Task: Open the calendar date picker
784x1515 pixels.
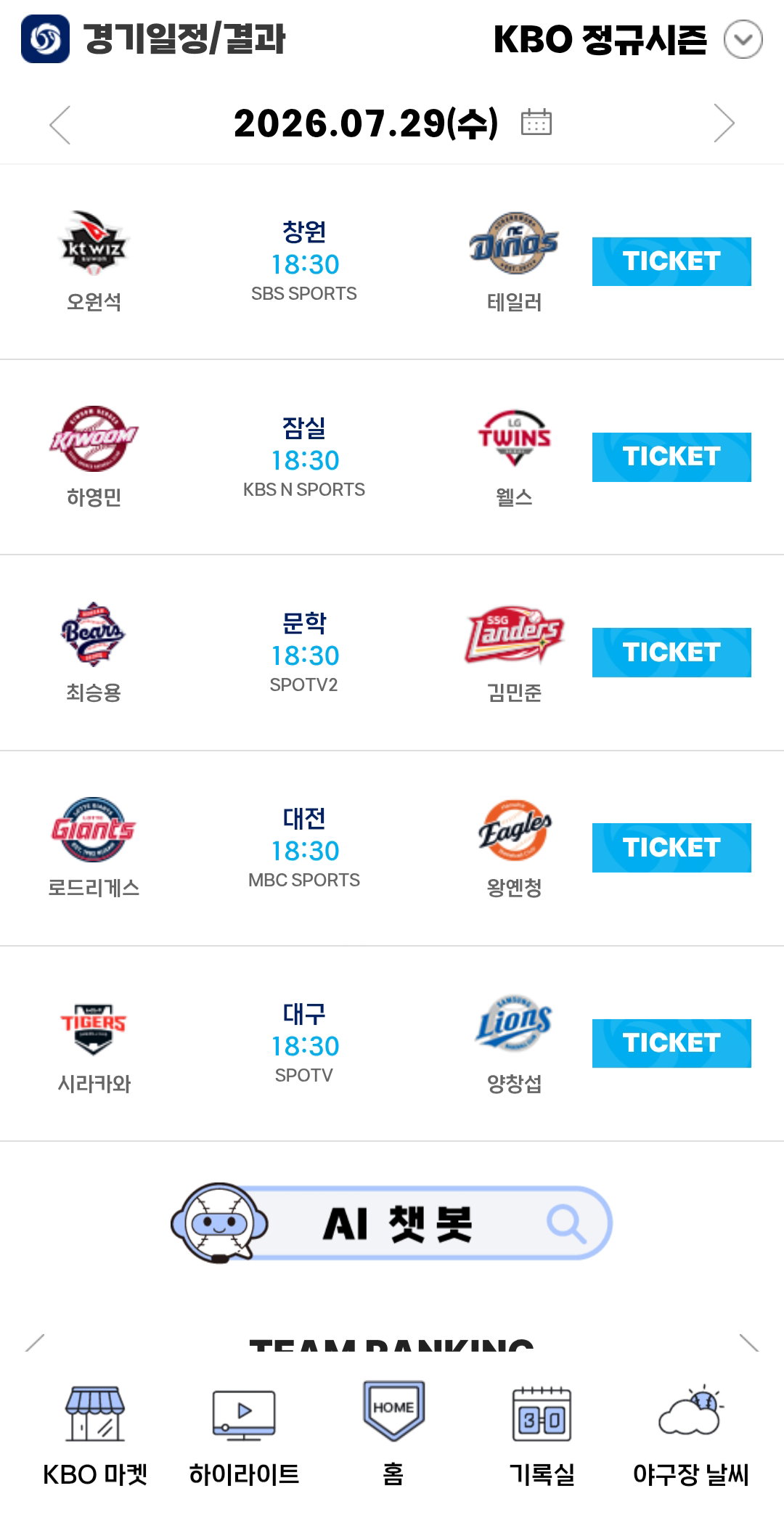Action: (x=536, y=122)
